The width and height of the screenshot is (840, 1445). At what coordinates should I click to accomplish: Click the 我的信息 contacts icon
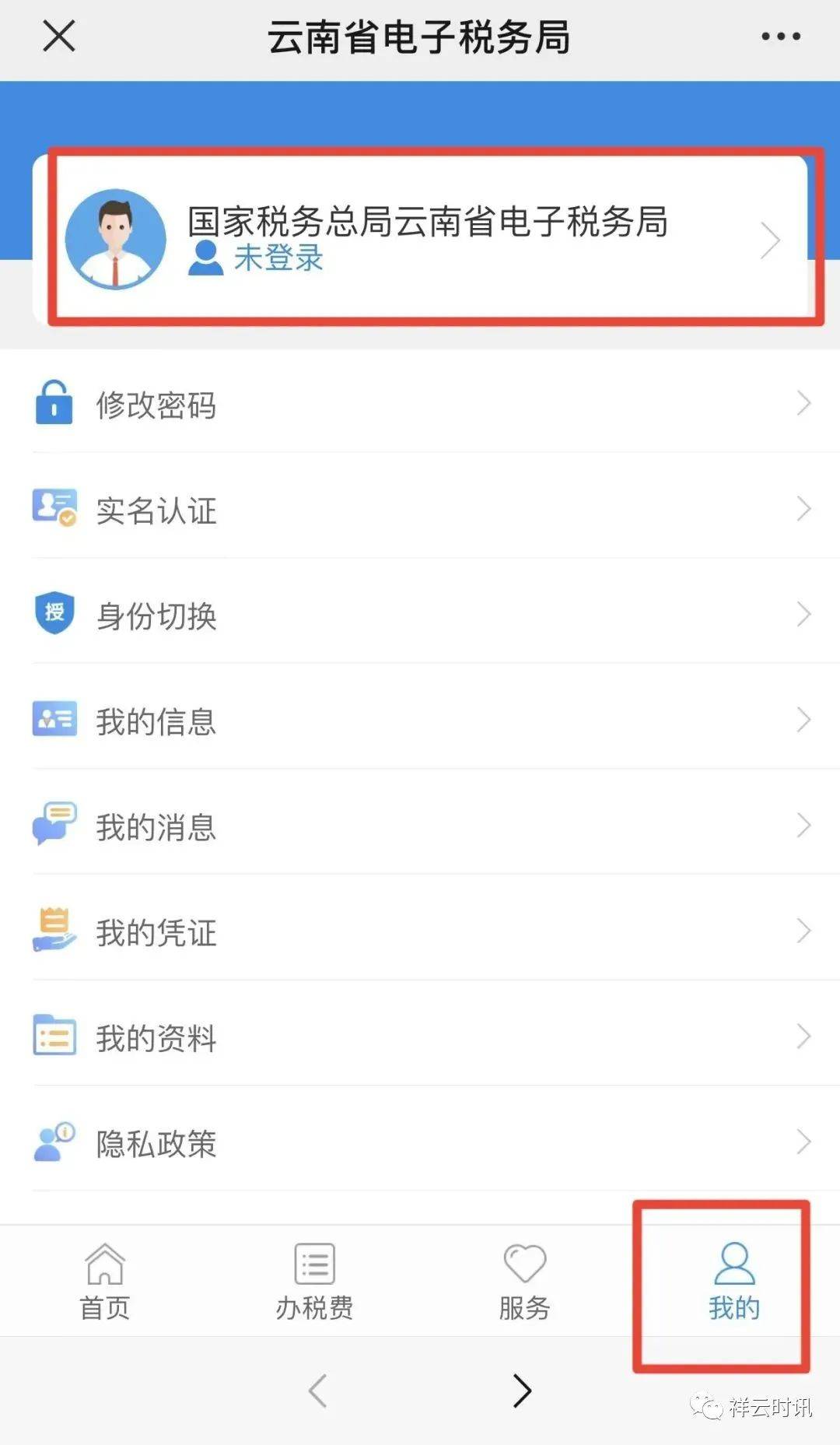[x=53, y=720]
